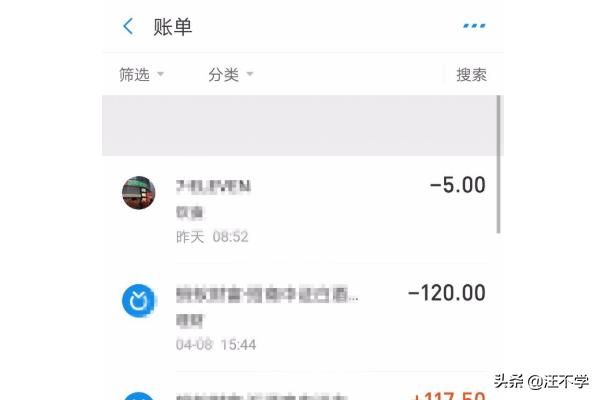Go back from the 账单 page
Image resolution: width=600 pixels, height=400 pixels.
click(x=128, y=27)
